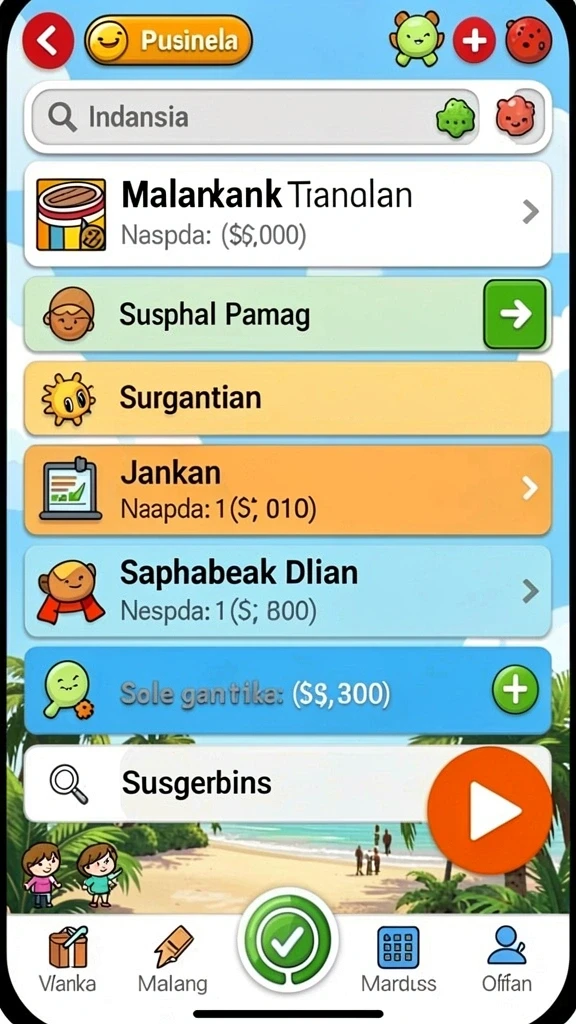Switch to the Vlanka tab
Screen dimensions: 576x1024
coord(67,959)
